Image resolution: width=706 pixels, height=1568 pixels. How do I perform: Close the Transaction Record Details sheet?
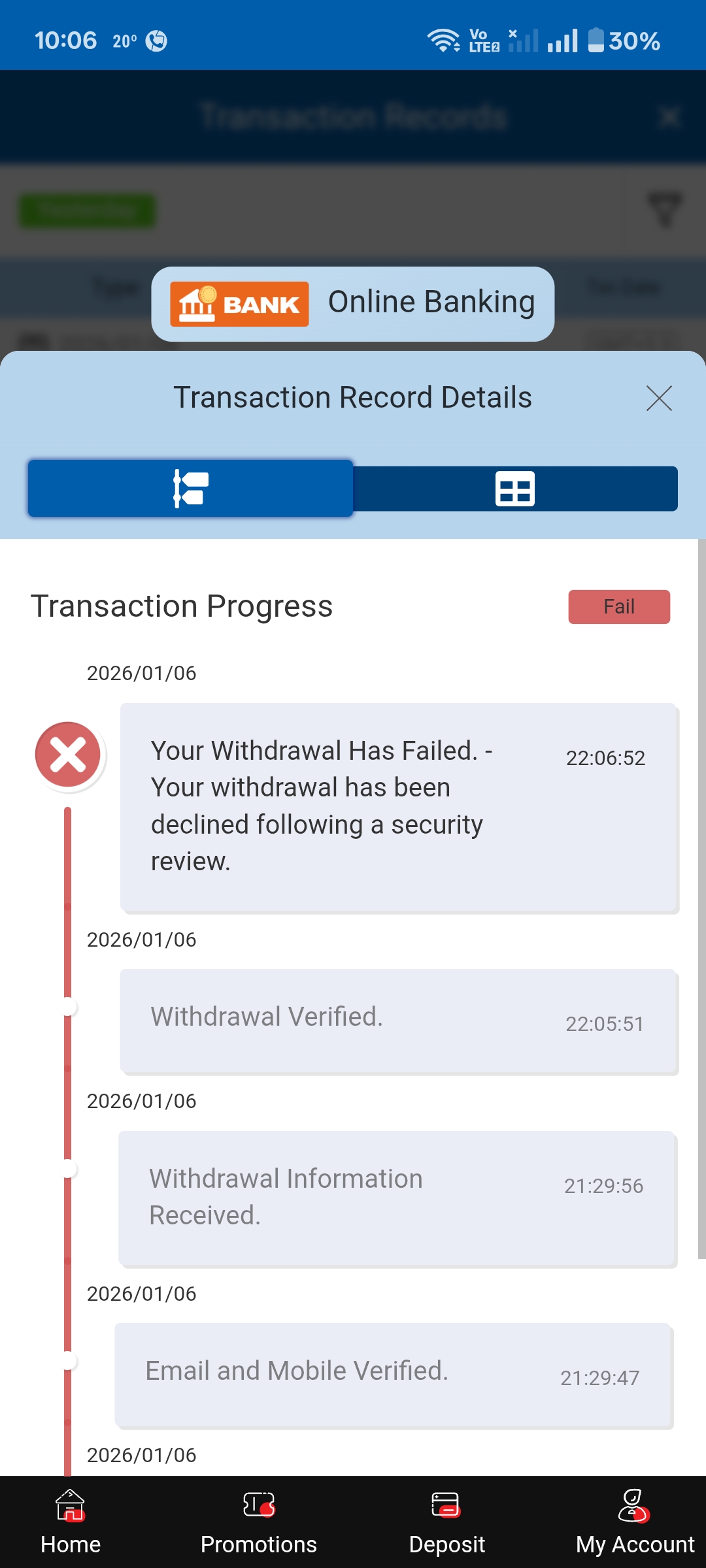tap(658, 398)
